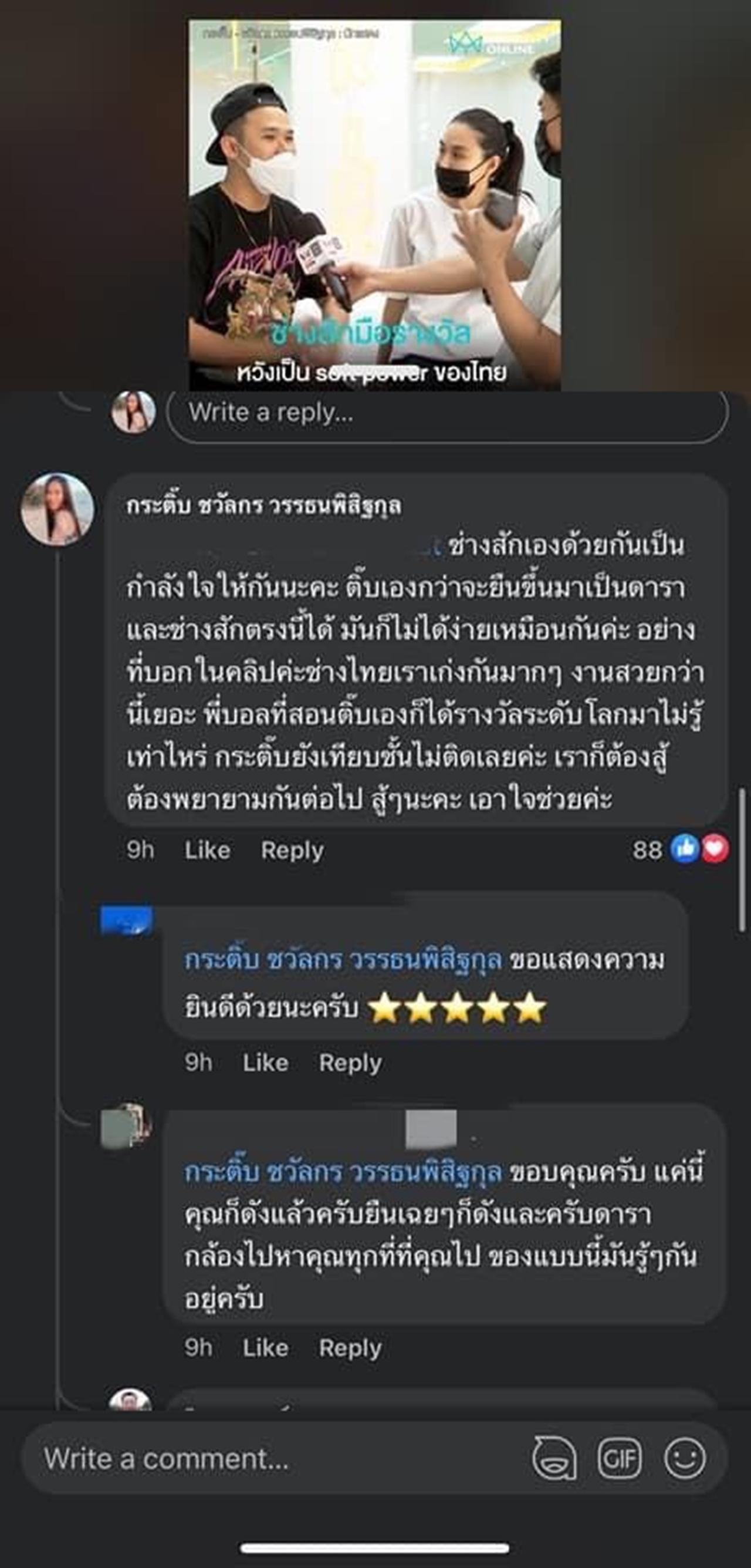Open the sticker picker in comment bar

coord(554,1458)
